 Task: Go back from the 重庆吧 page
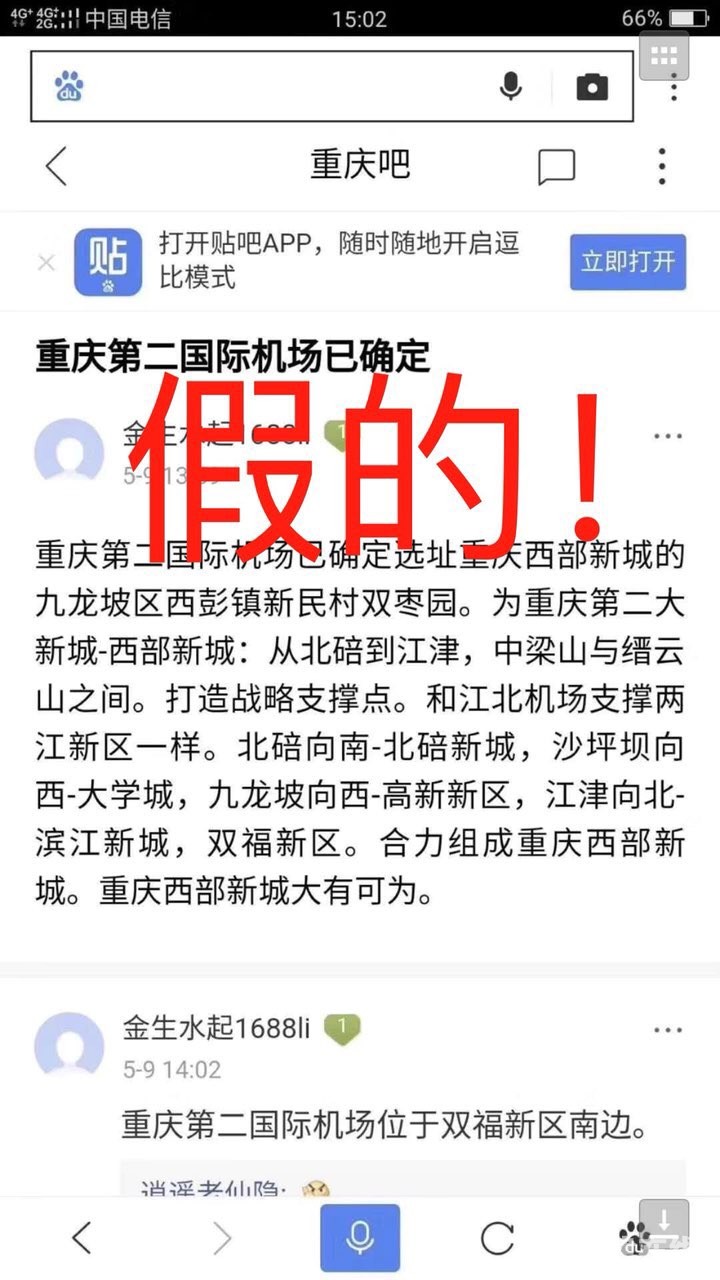click(x=57, y=165)
